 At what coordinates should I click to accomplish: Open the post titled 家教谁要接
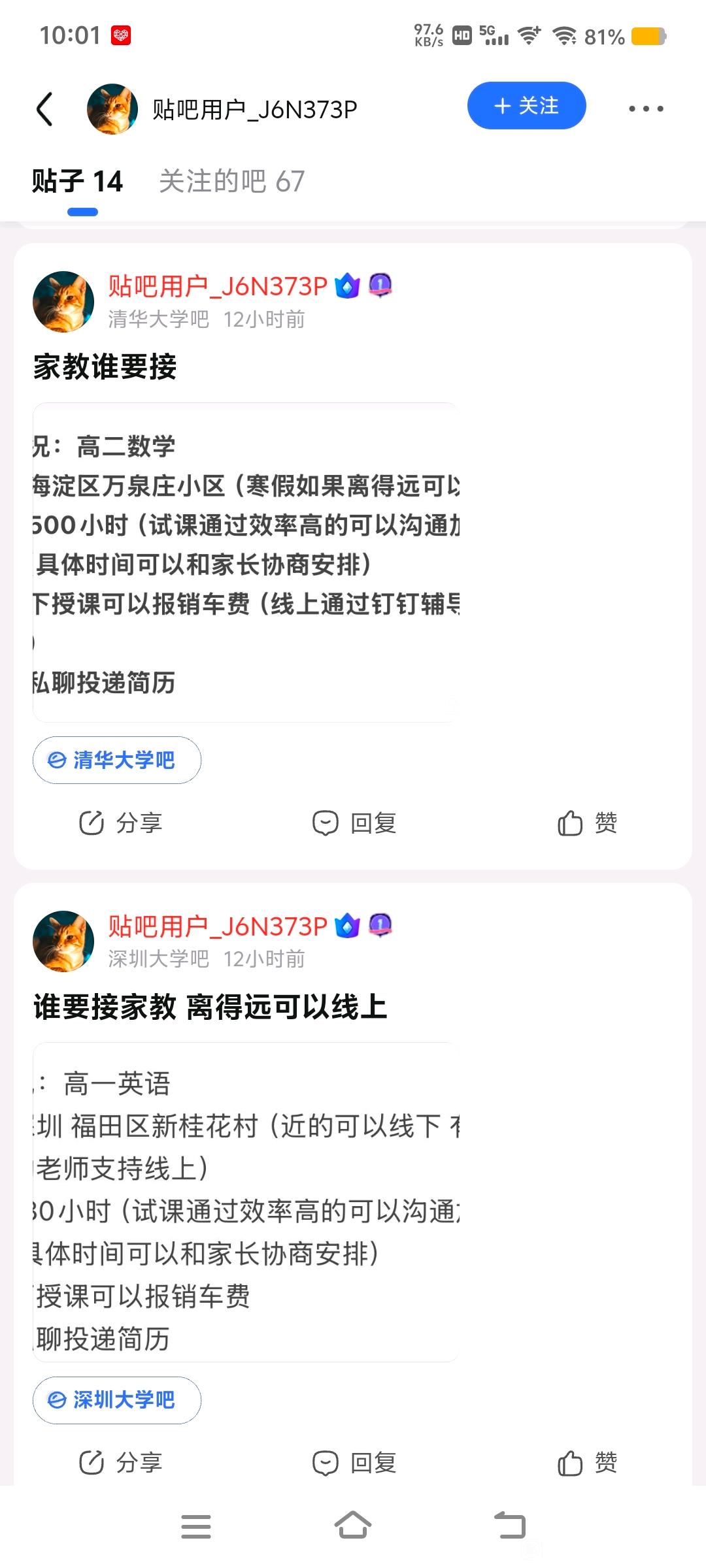point(105,367)
